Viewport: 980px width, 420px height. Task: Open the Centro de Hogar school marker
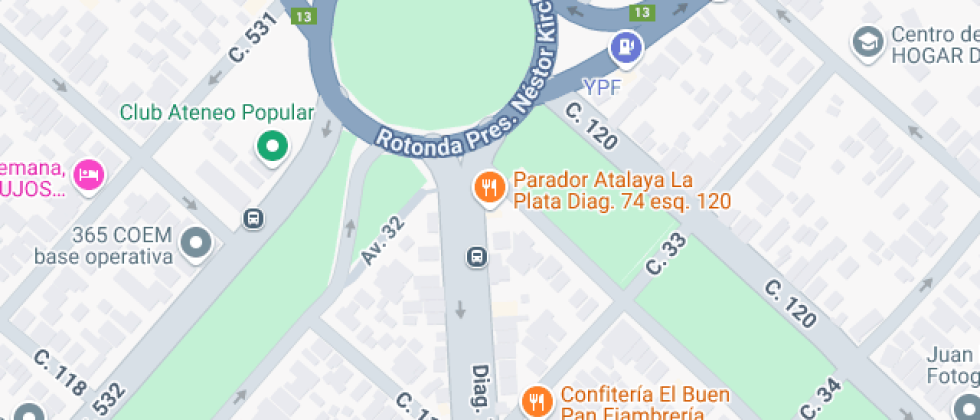tap(866, 42)
